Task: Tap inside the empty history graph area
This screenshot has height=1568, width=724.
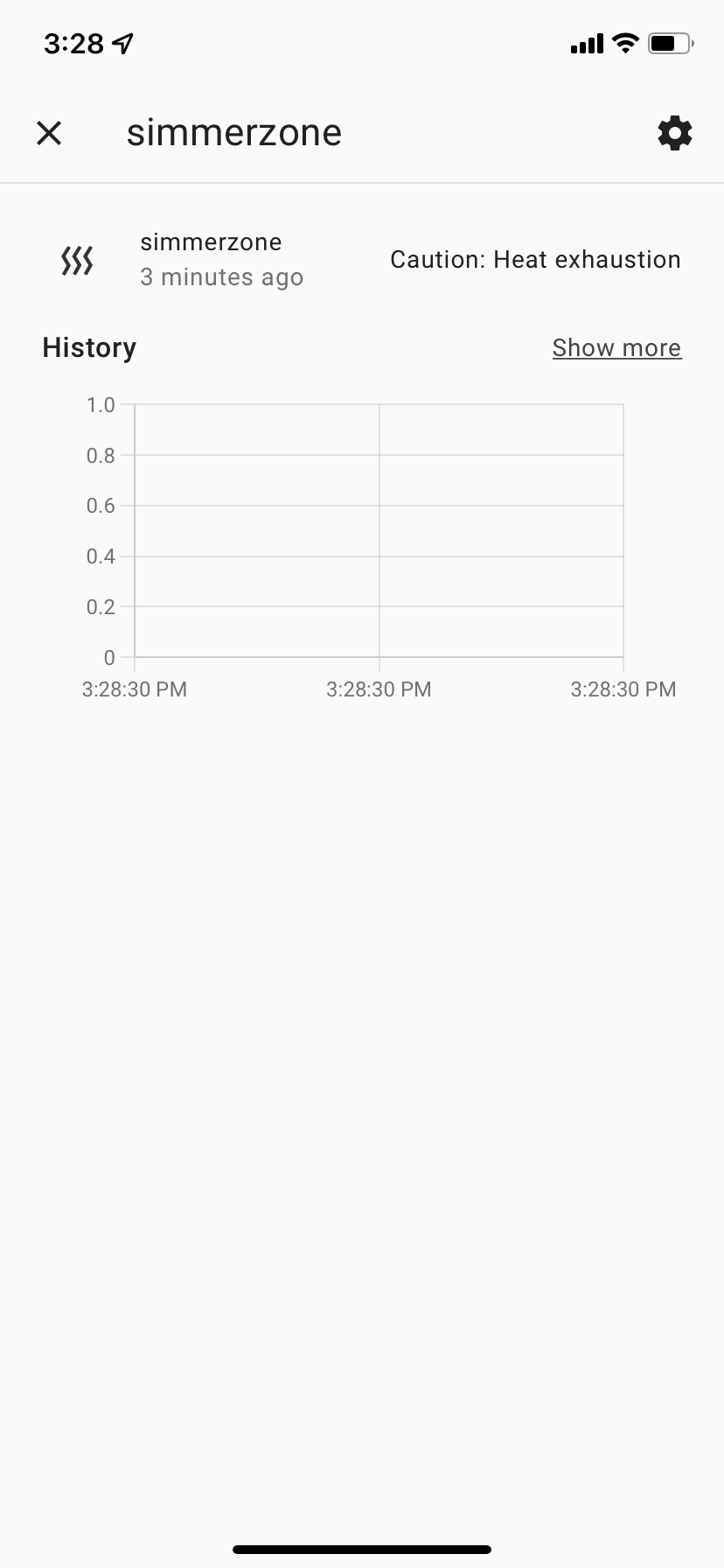Action: click(379, 529)
